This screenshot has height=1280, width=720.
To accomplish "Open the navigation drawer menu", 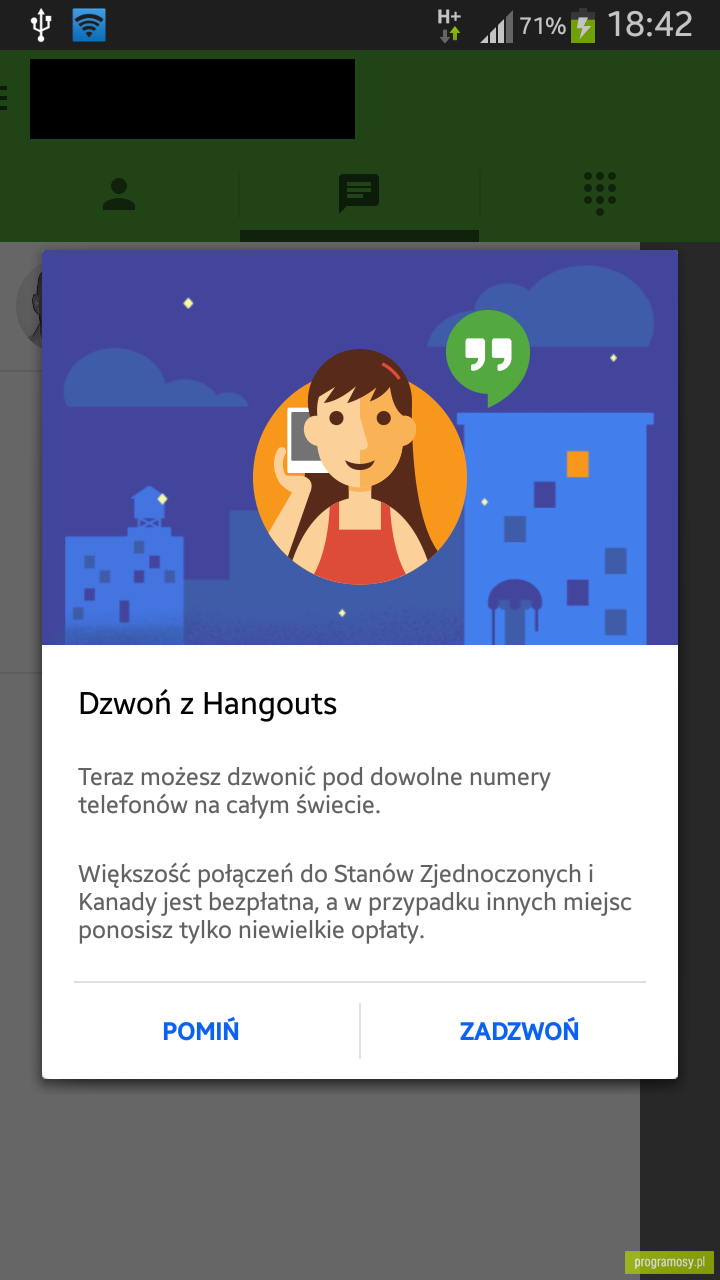I will 5,98.
